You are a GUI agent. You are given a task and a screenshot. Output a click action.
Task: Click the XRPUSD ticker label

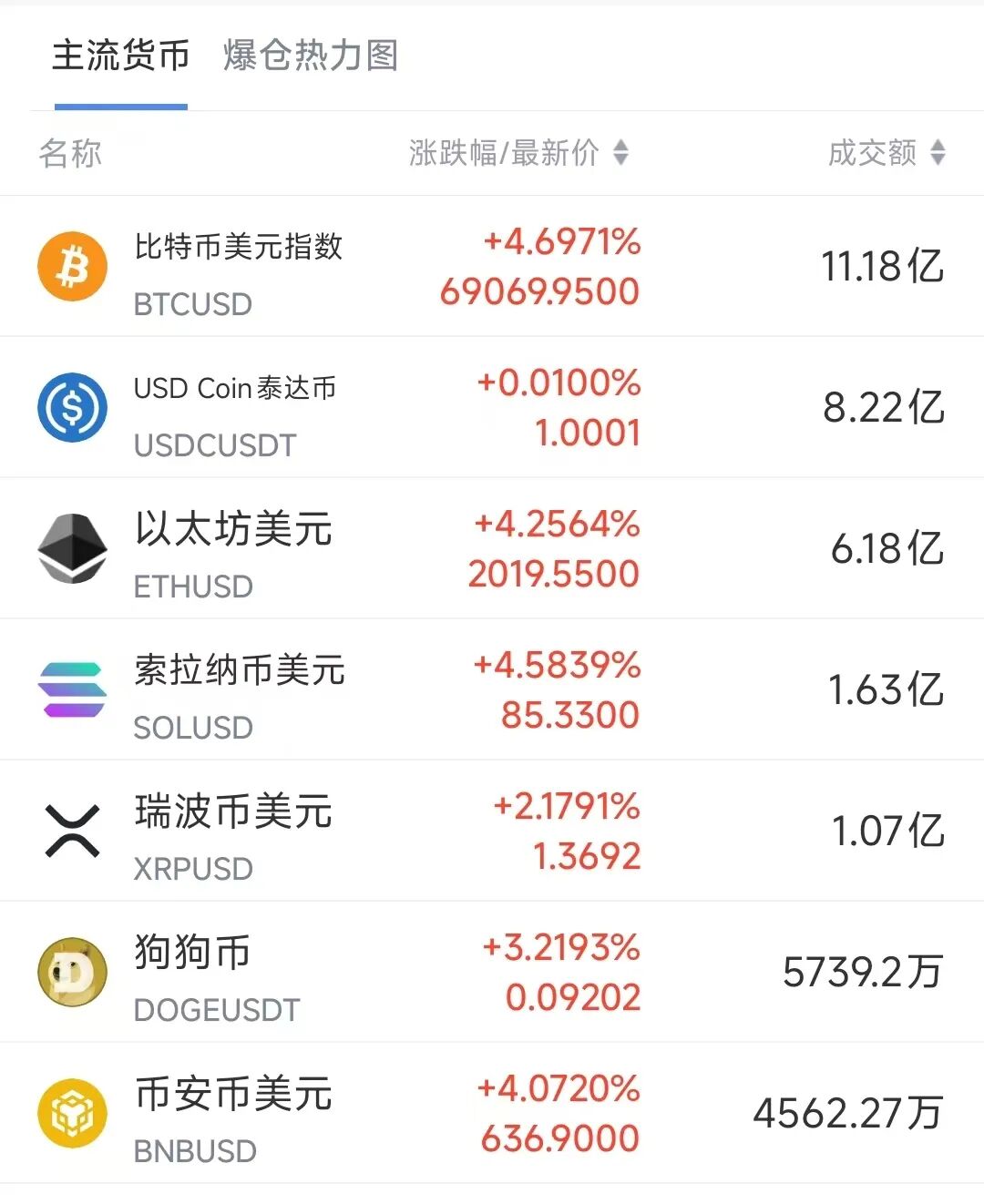(x=192, y=868)
